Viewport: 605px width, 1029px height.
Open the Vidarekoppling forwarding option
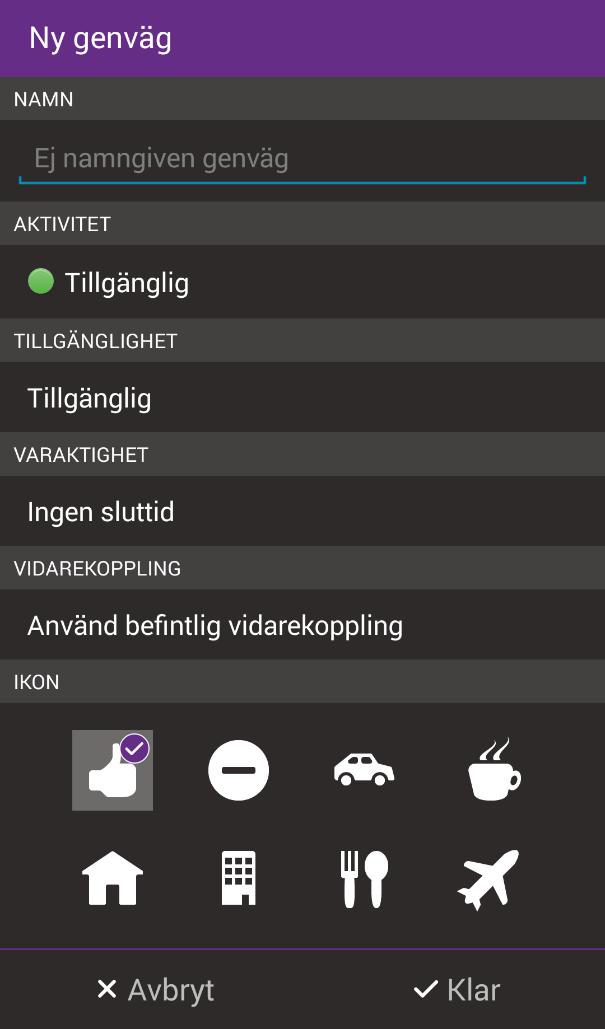pos(302,625)
